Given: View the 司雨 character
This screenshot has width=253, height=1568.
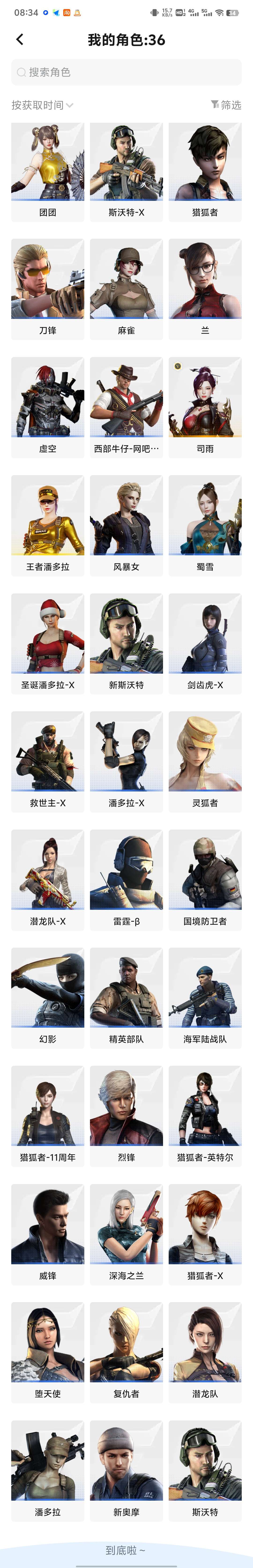Looking at the screenshot, I should tap(205, 407).
